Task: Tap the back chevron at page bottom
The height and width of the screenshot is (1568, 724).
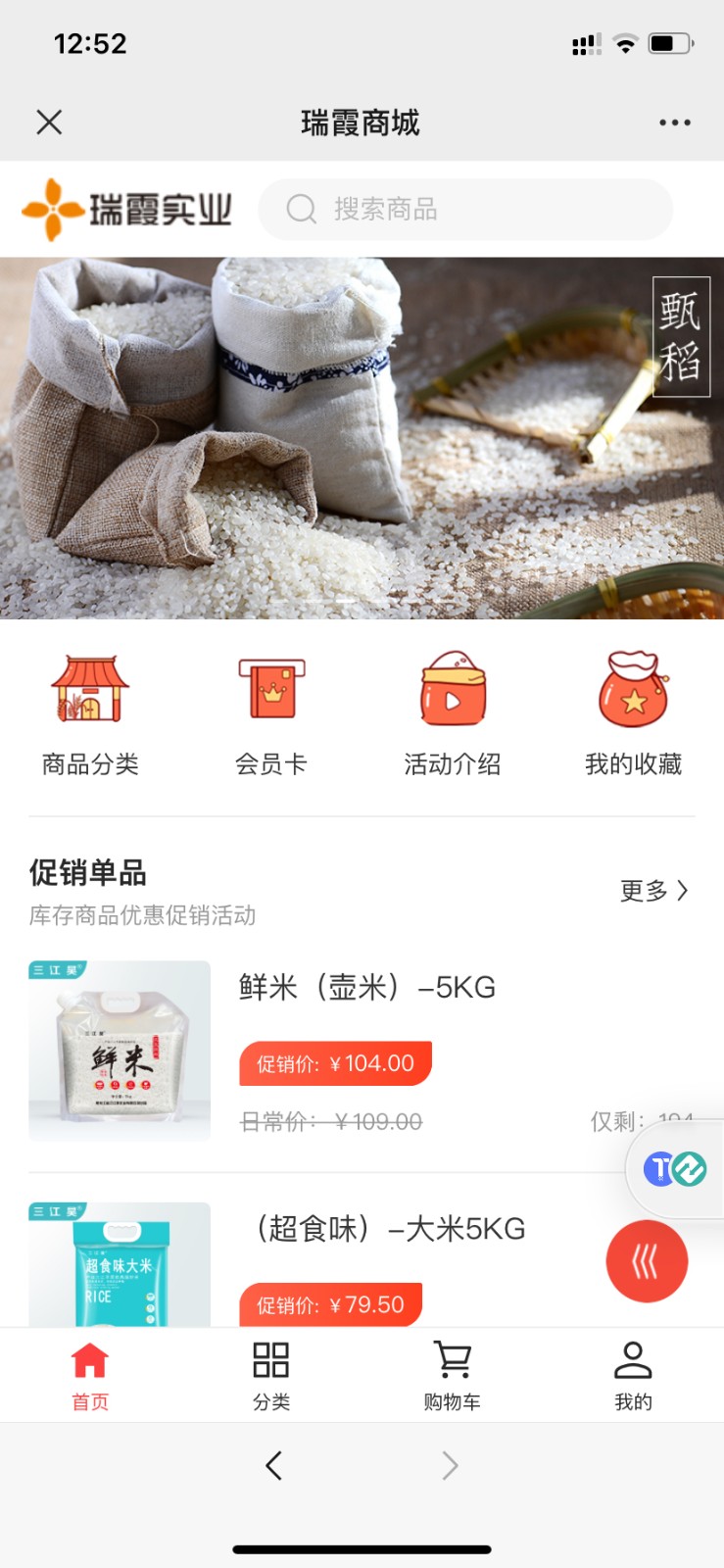Action: point(272,1465)
